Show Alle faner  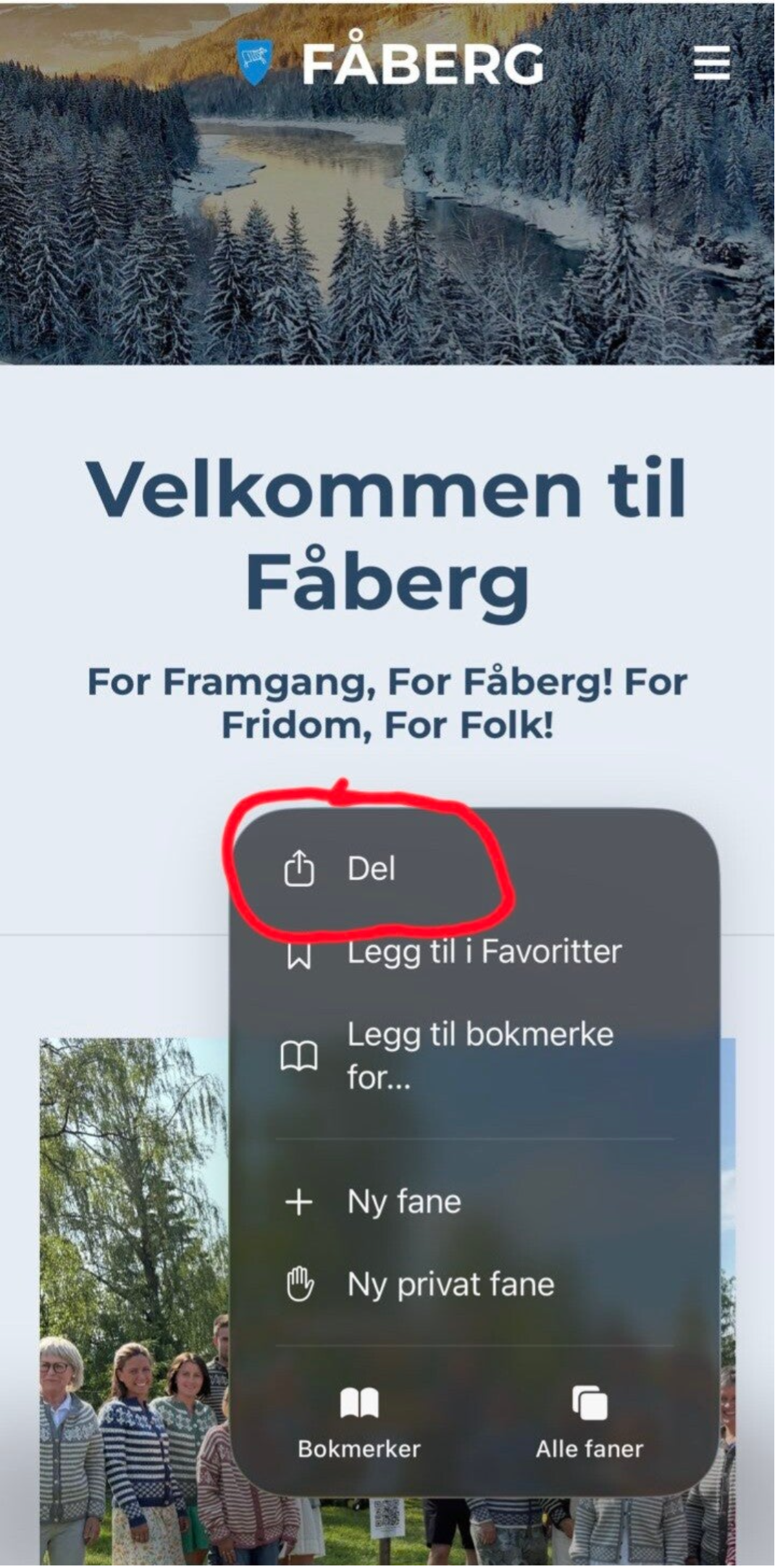(x=590, y=1422)
